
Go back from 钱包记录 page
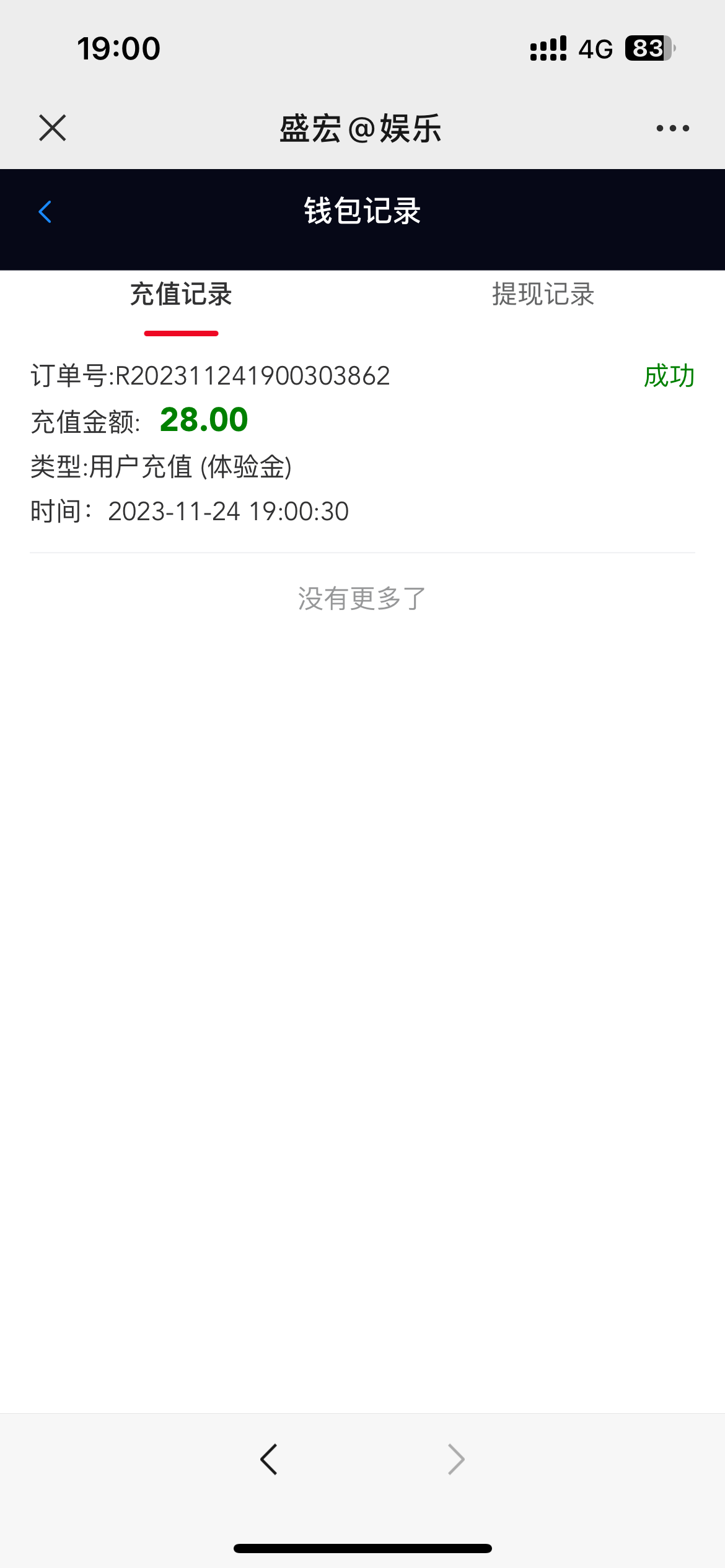coord(45,212)
